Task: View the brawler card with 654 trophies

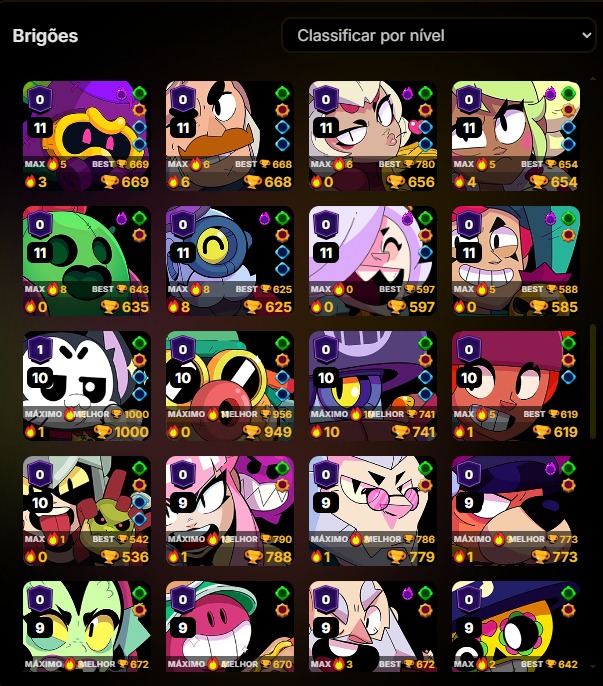Action: [515, 135]
